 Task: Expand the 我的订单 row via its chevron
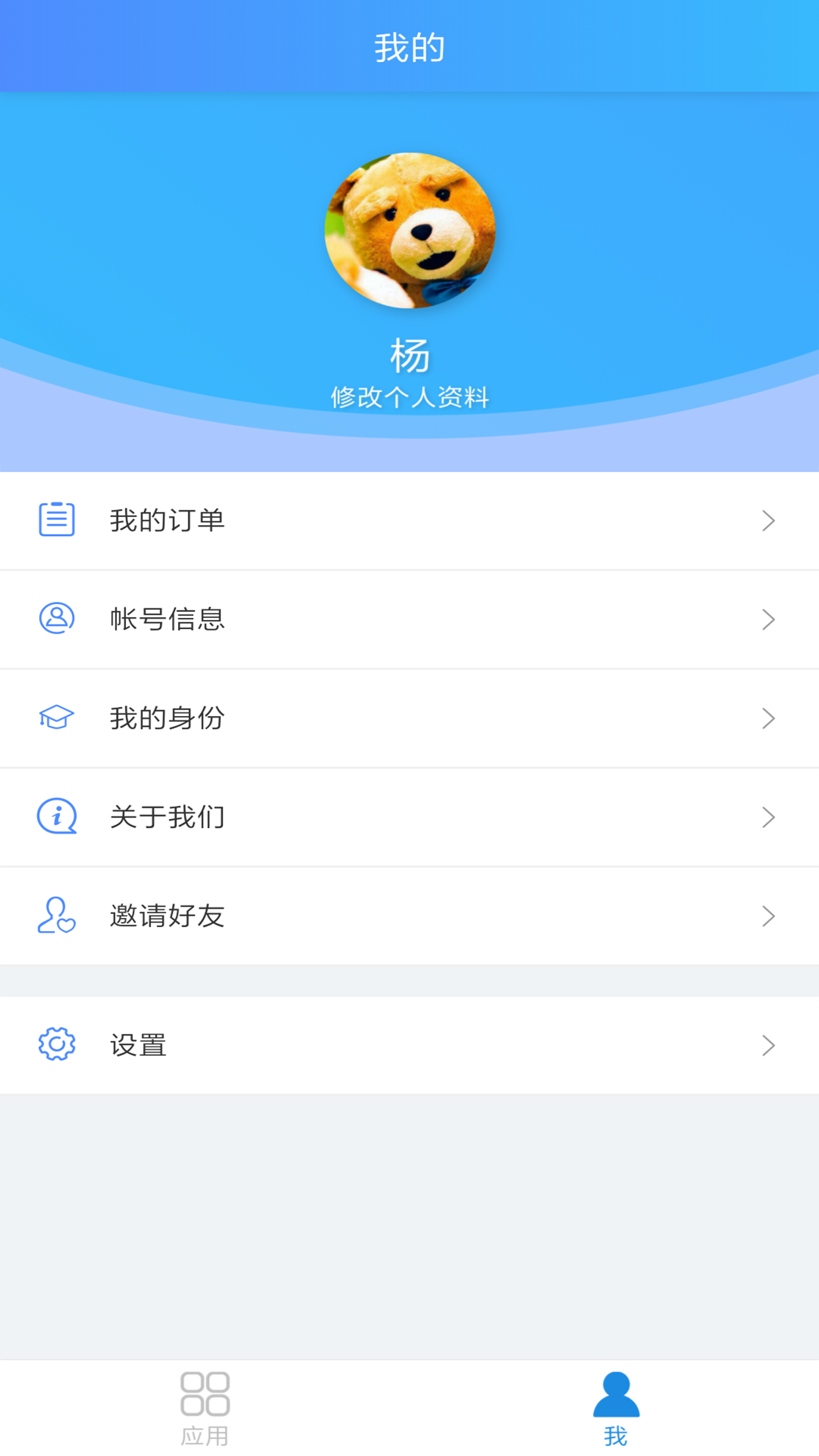pyautogui.click(x=769, y=520)
